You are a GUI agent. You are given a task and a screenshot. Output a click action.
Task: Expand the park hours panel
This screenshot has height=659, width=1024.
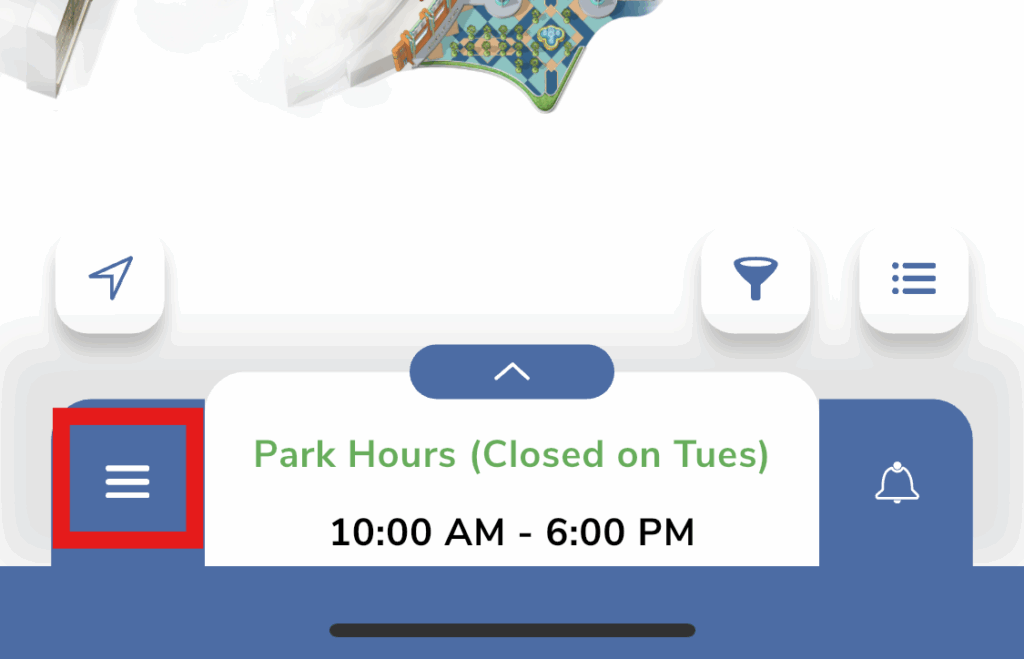pos(511,371)
